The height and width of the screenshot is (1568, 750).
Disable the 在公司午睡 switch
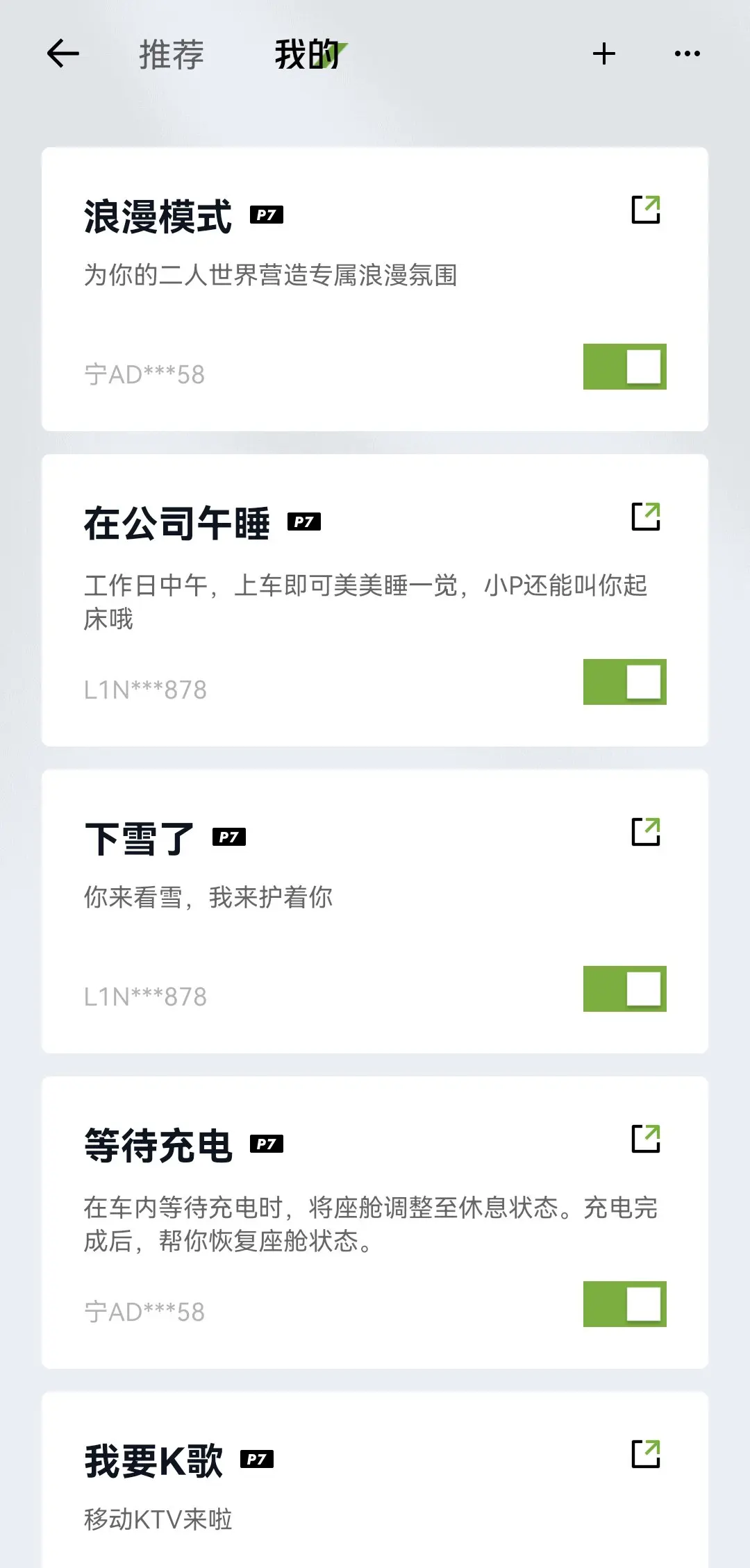click(x=624, y=682)
